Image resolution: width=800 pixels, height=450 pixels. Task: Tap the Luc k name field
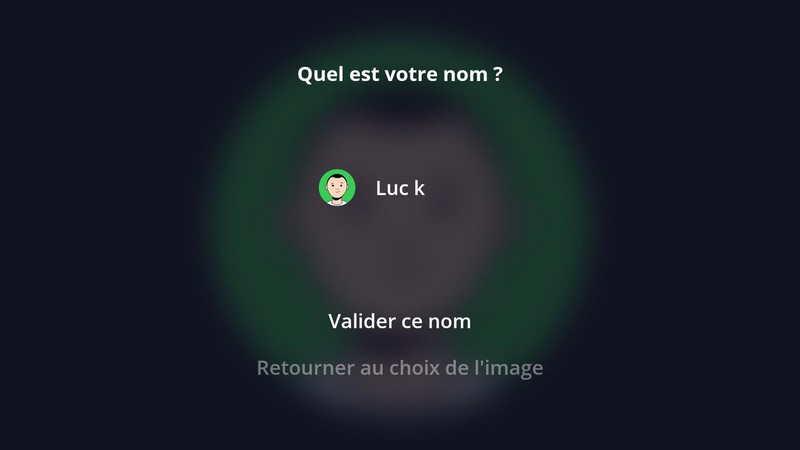coord(400,188)
